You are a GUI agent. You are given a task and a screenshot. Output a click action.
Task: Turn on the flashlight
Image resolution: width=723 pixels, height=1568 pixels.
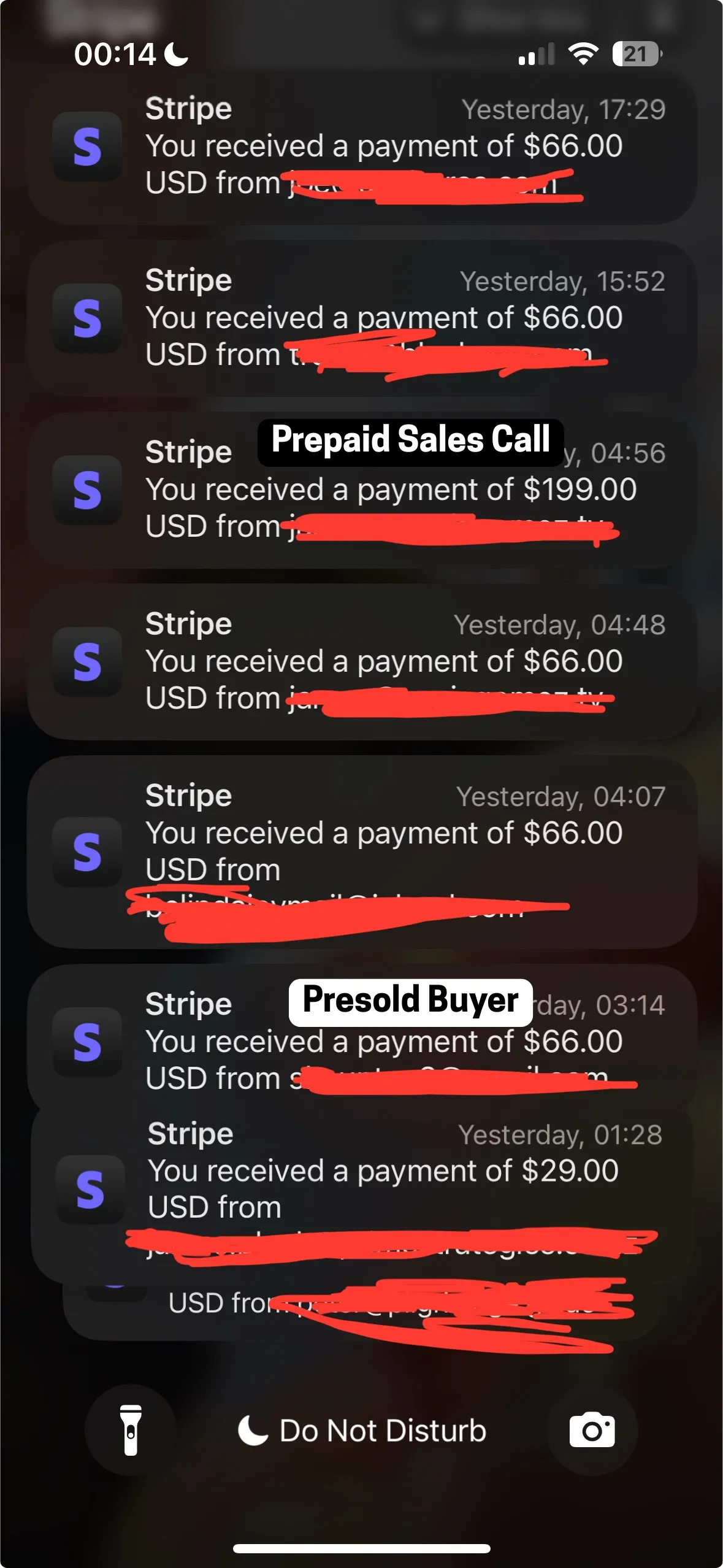pyautogui.click(x=131, y=1430)
